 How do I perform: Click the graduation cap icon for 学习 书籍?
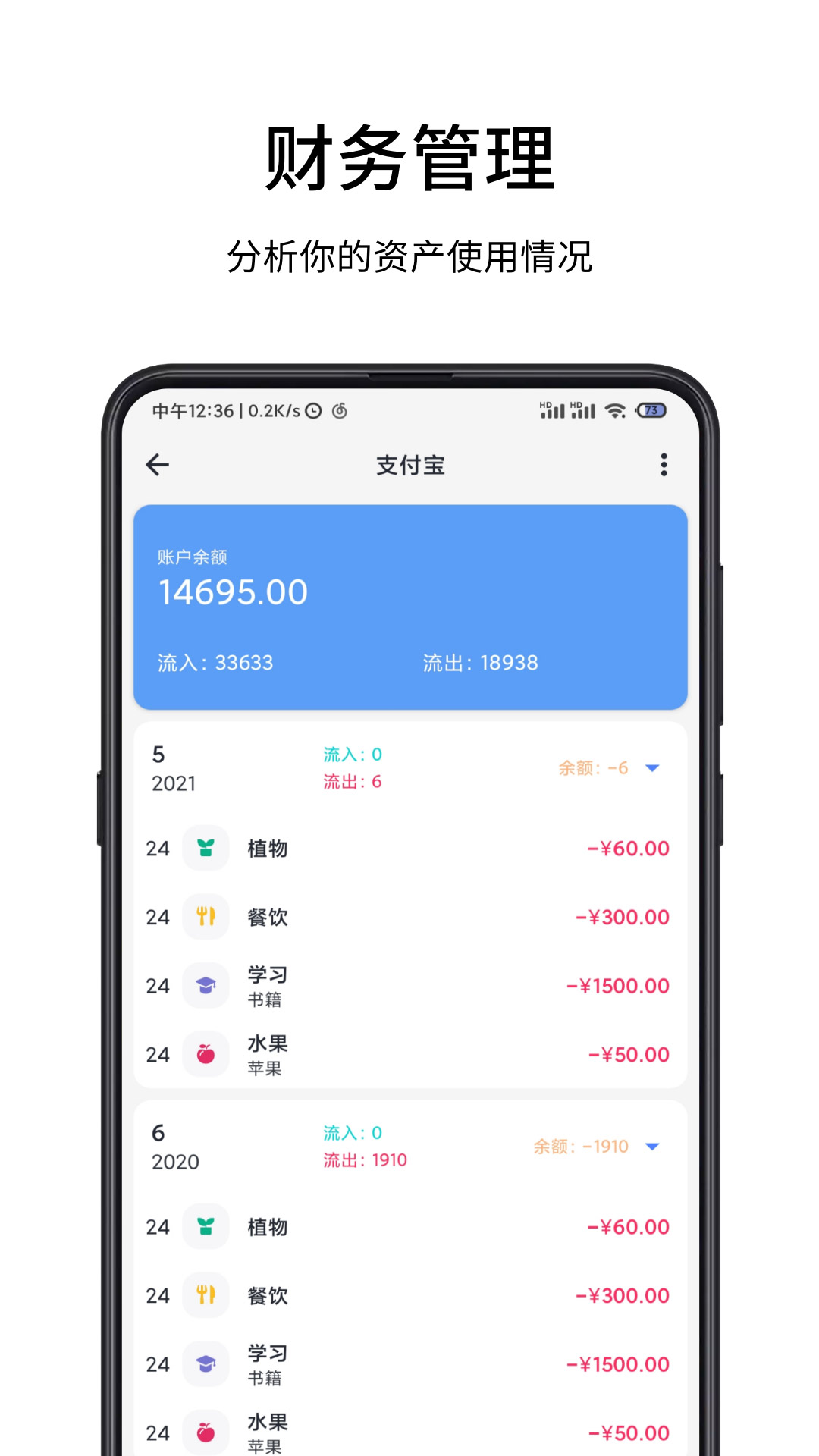(206, 985)
